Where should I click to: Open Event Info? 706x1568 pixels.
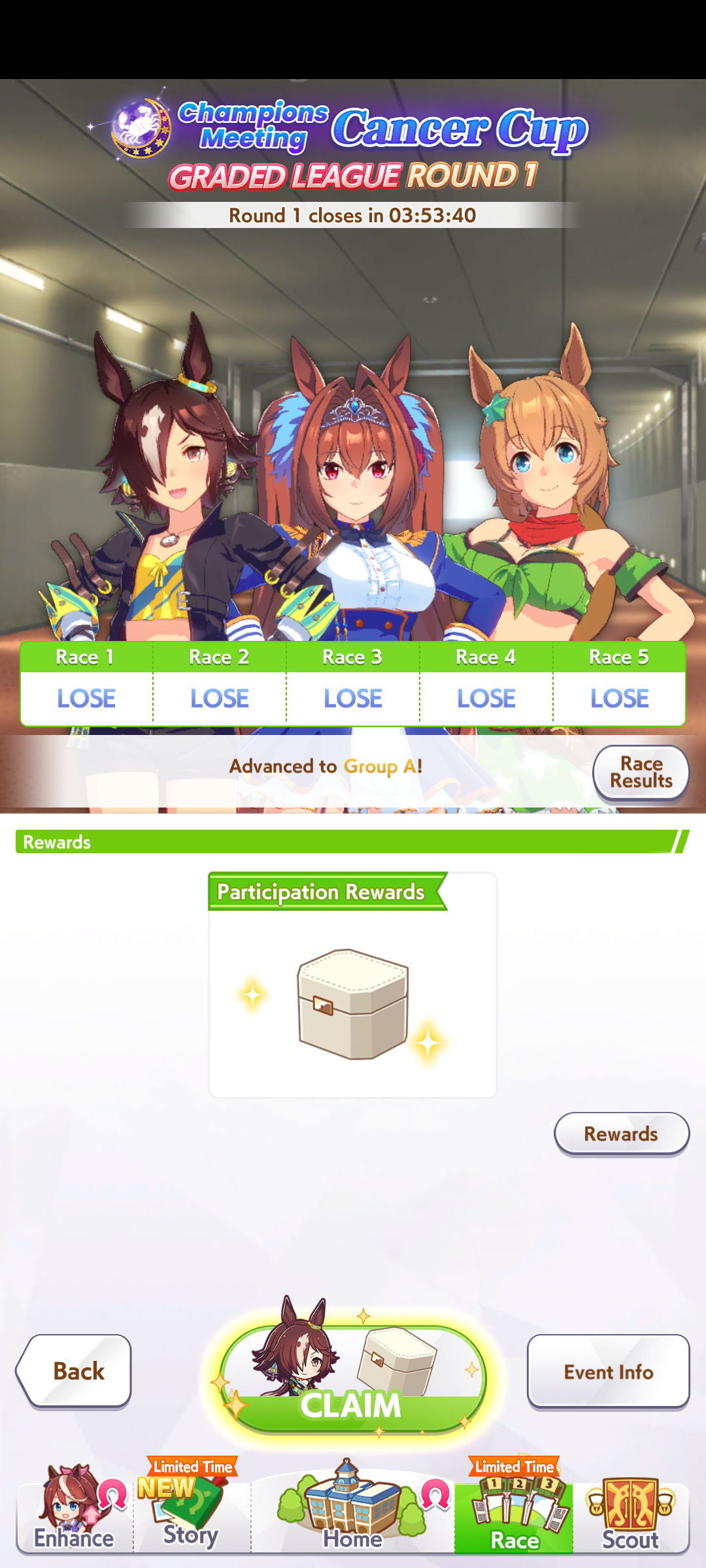pos(608,1371)
